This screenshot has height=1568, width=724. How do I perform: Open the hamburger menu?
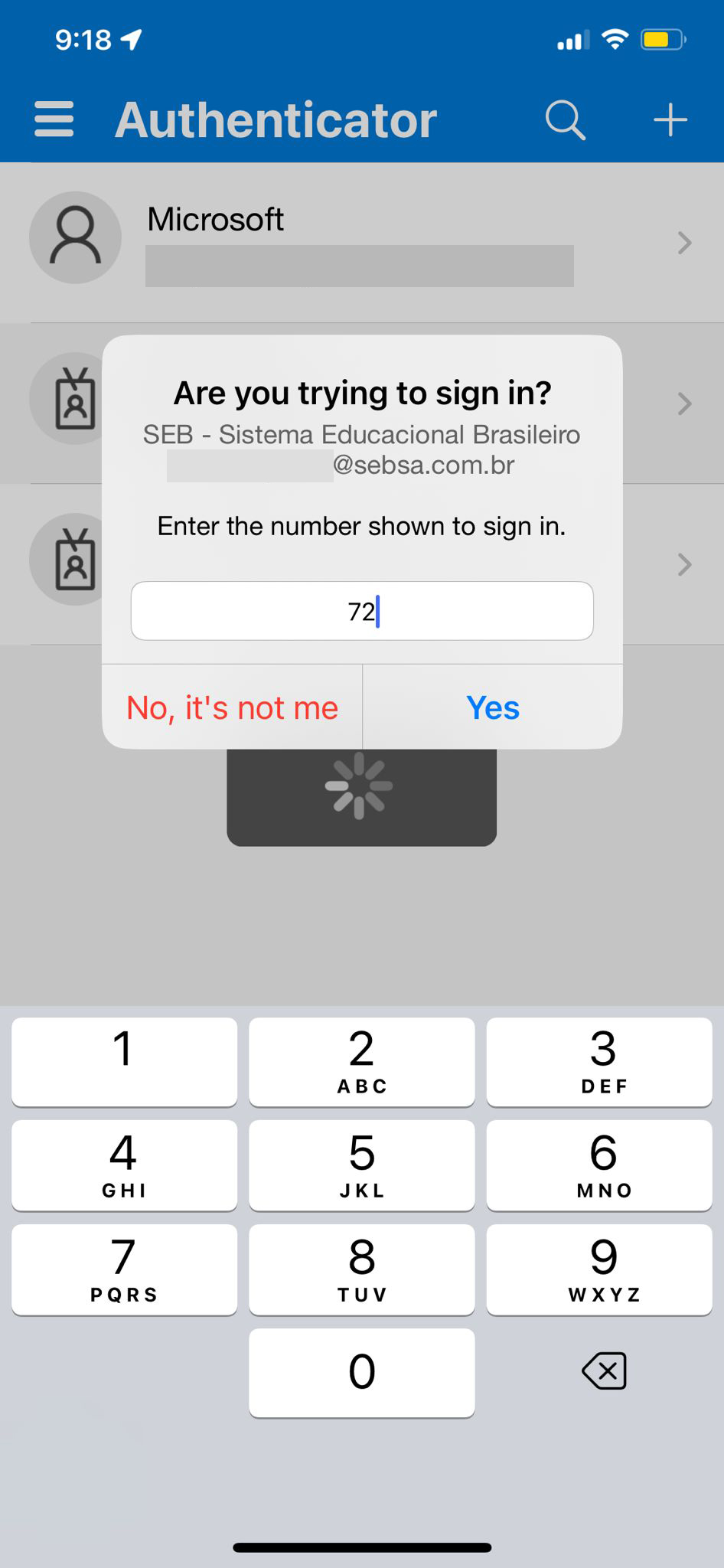pos(54,119)
